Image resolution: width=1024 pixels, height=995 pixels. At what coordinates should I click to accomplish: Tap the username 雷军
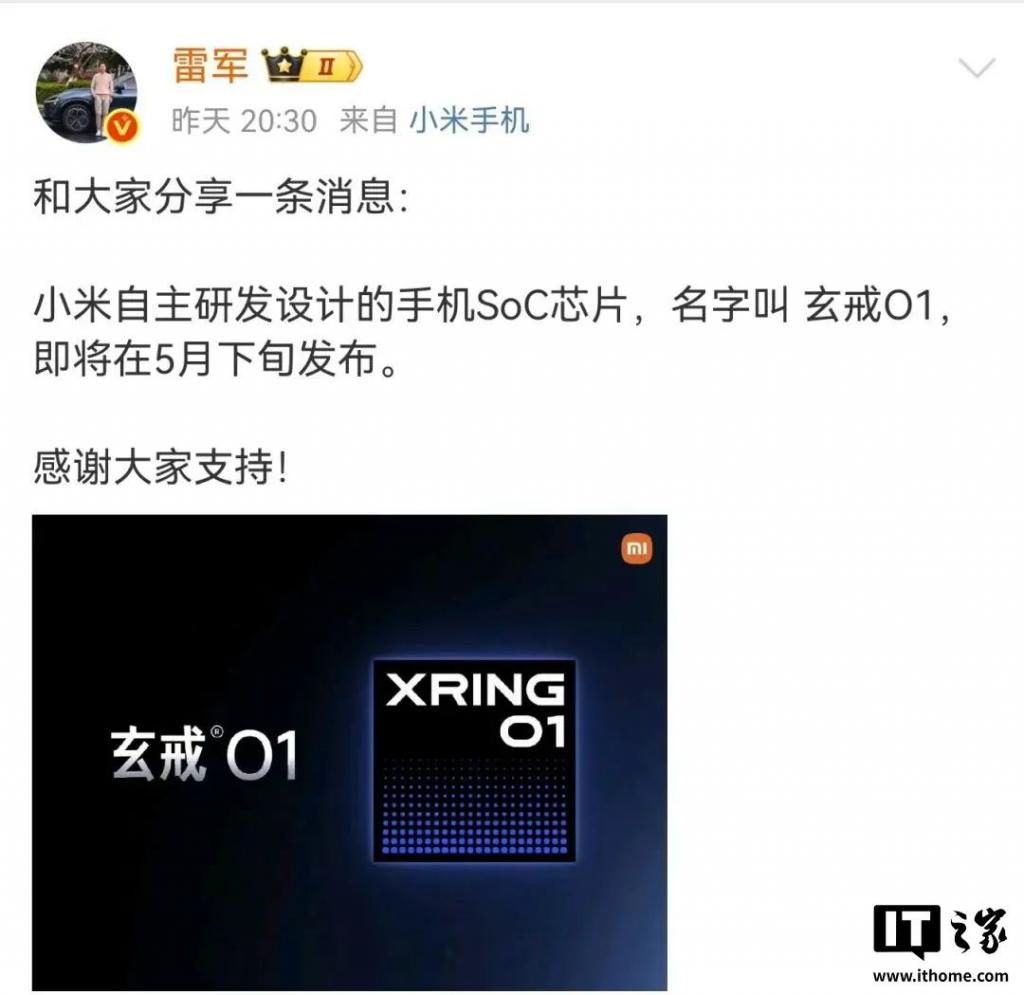tap(208, 69)
